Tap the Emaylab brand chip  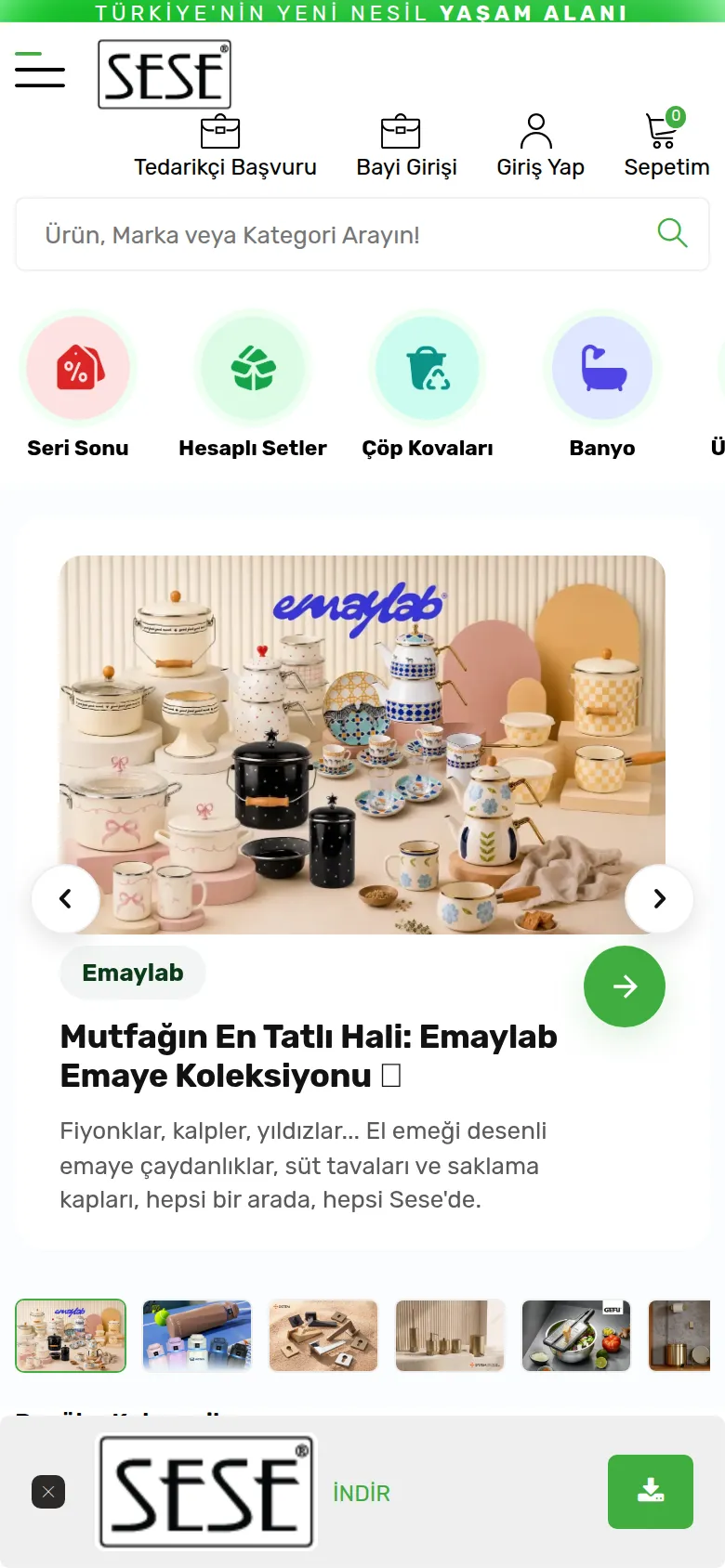133,973
